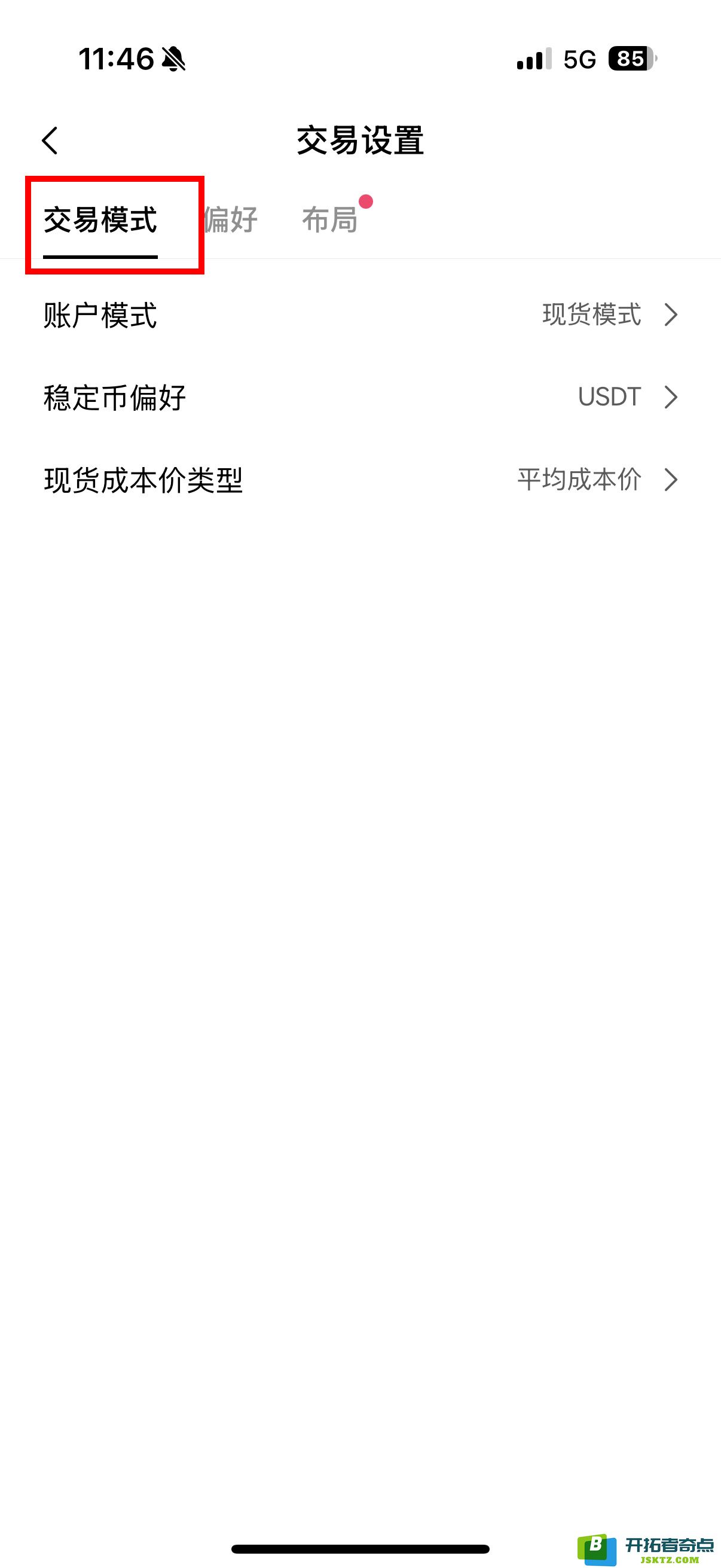Open 账户模式 setting
The image size is (721, 1568).
click(x=360, y=315)
